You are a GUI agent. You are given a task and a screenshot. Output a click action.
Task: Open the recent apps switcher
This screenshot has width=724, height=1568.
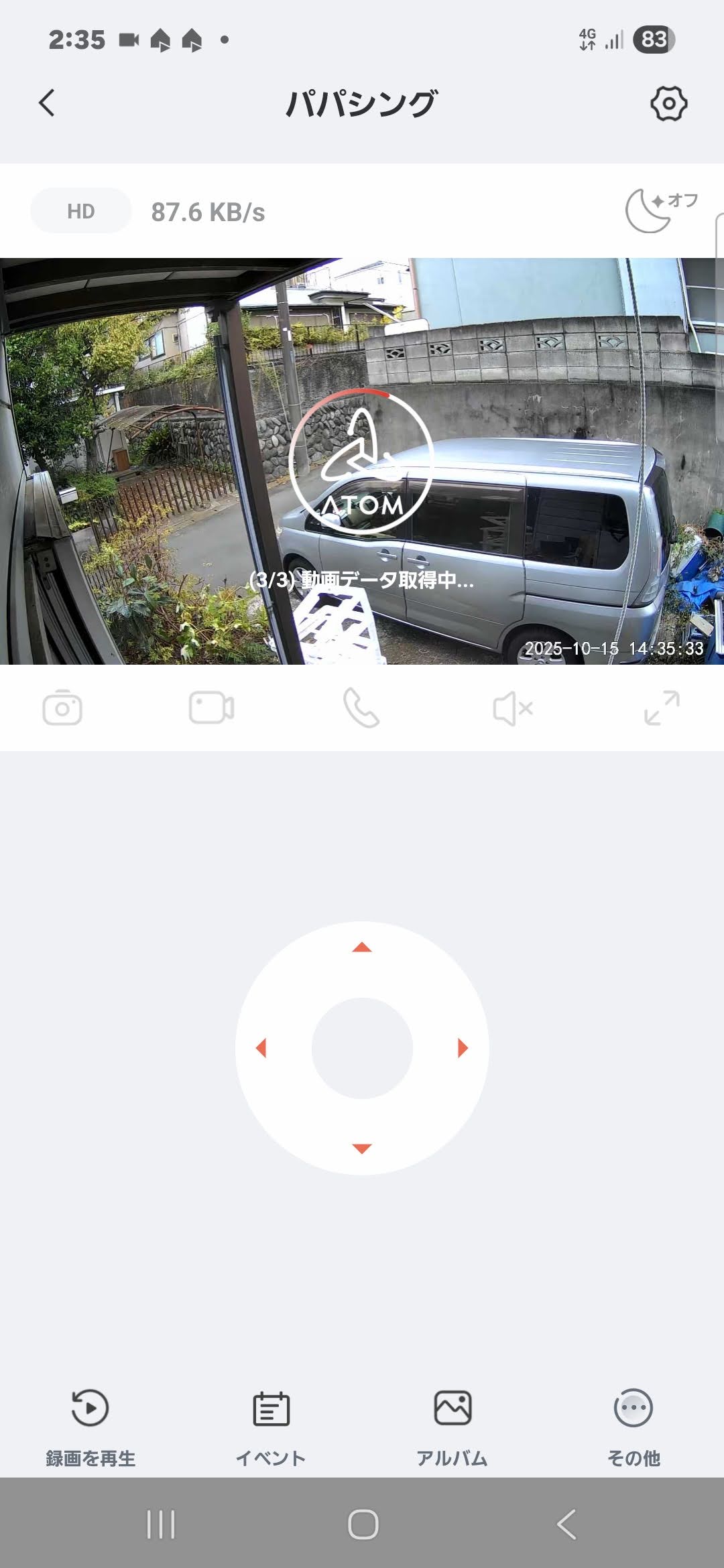[x=161, y=1524]
